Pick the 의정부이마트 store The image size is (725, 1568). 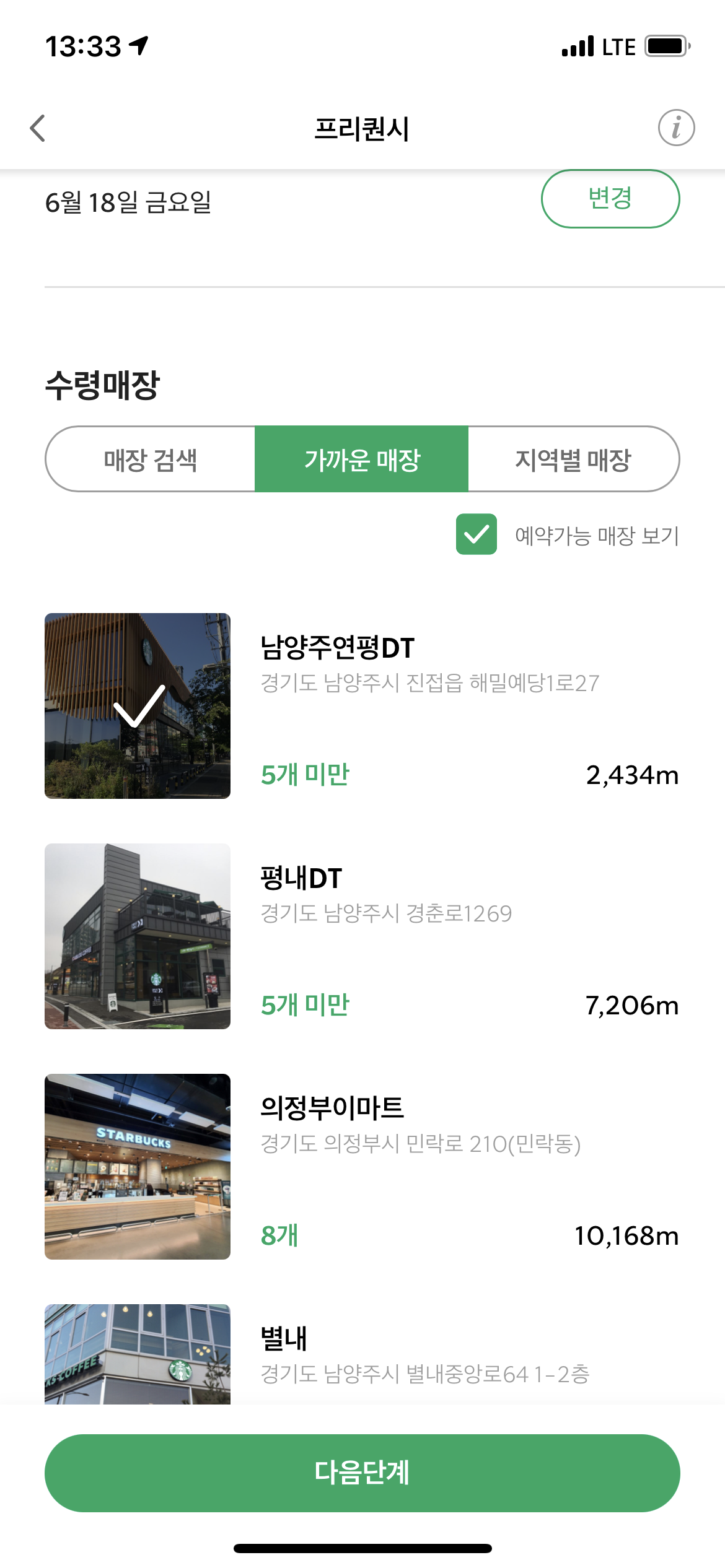(362, 1167)
